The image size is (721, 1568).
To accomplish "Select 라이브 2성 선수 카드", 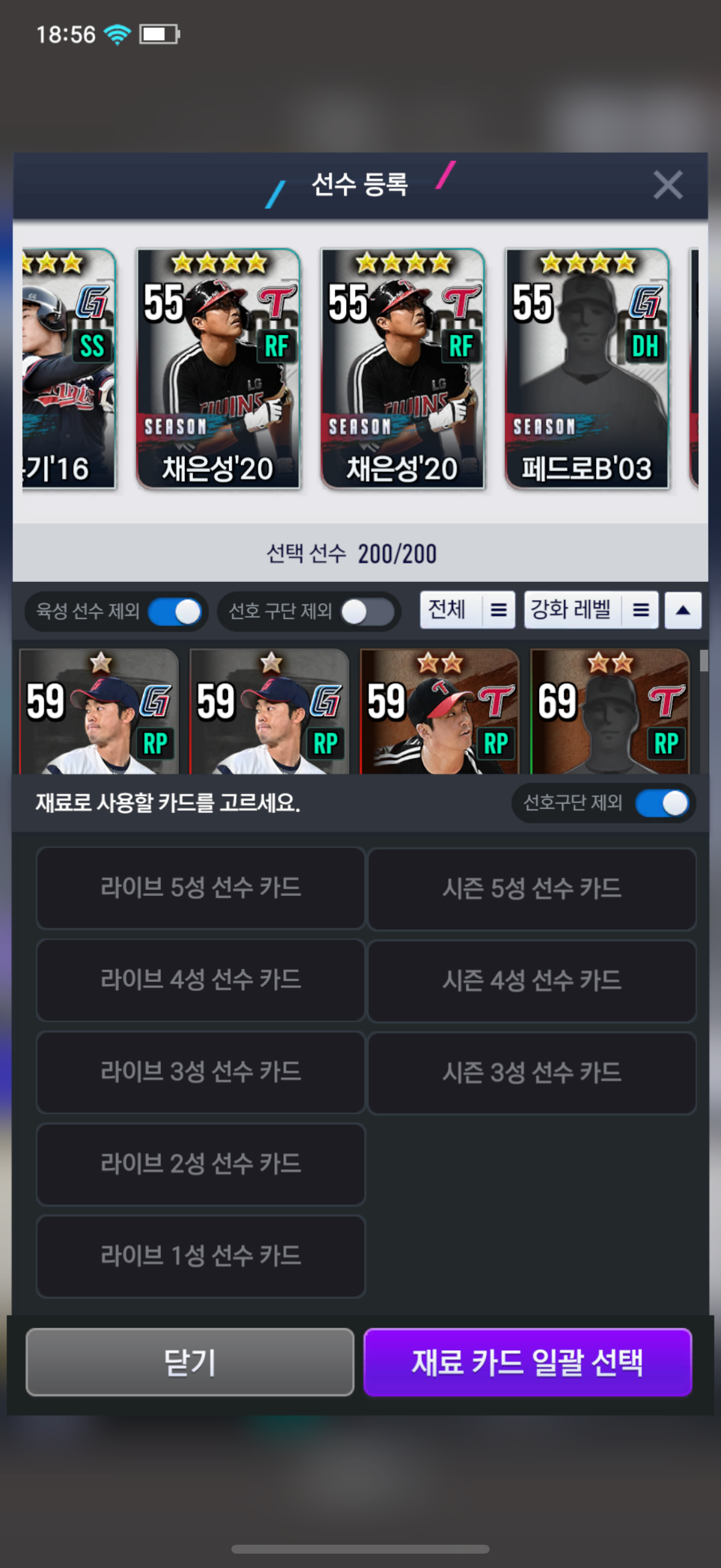I will [x=201, y=1164].
